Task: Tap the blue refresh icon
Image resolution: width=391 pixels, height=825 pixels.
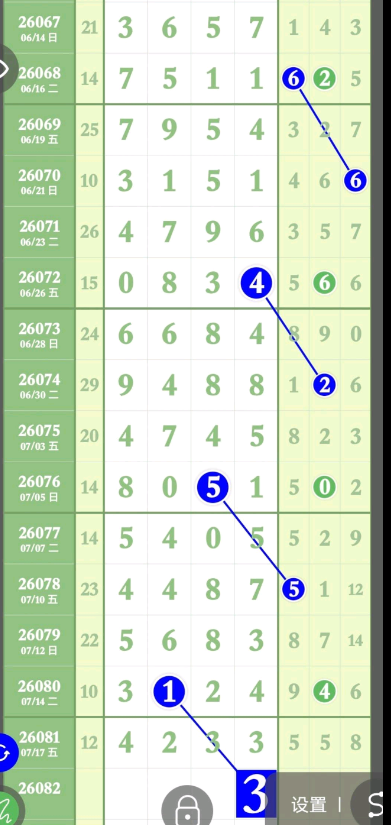Action: click(6, 753)
